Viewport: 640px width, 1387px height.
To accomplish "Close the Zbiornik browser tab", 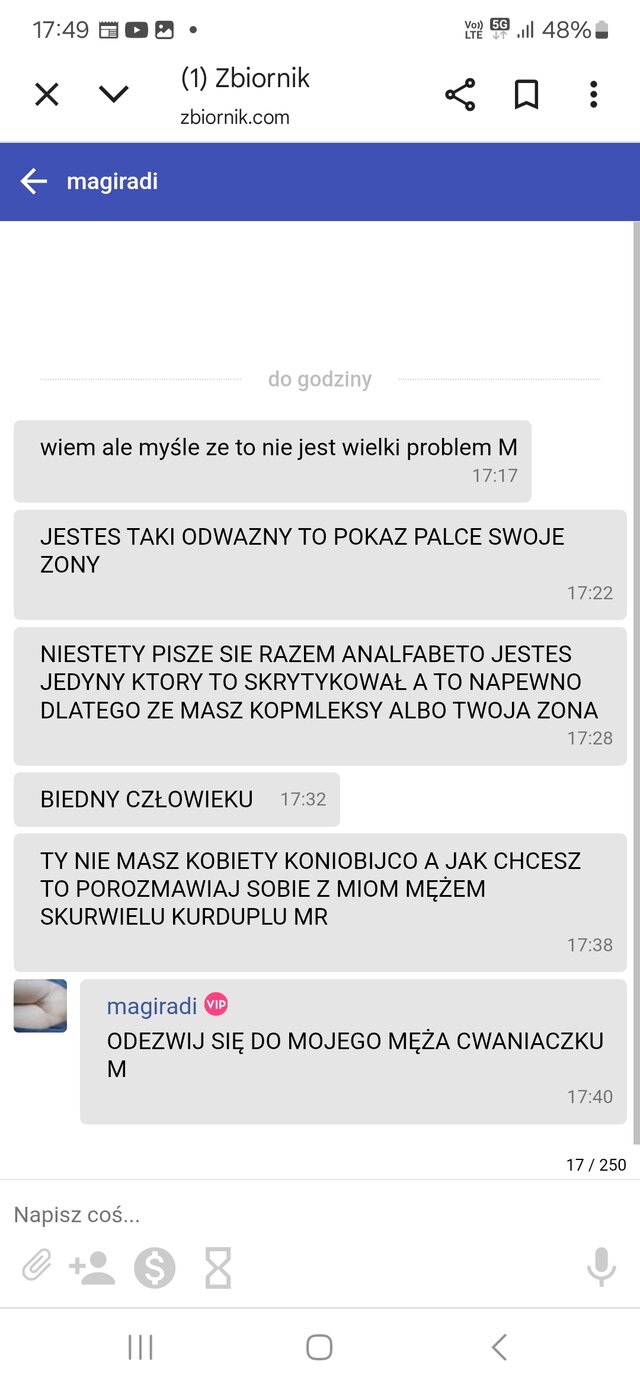I will (47, 95).
